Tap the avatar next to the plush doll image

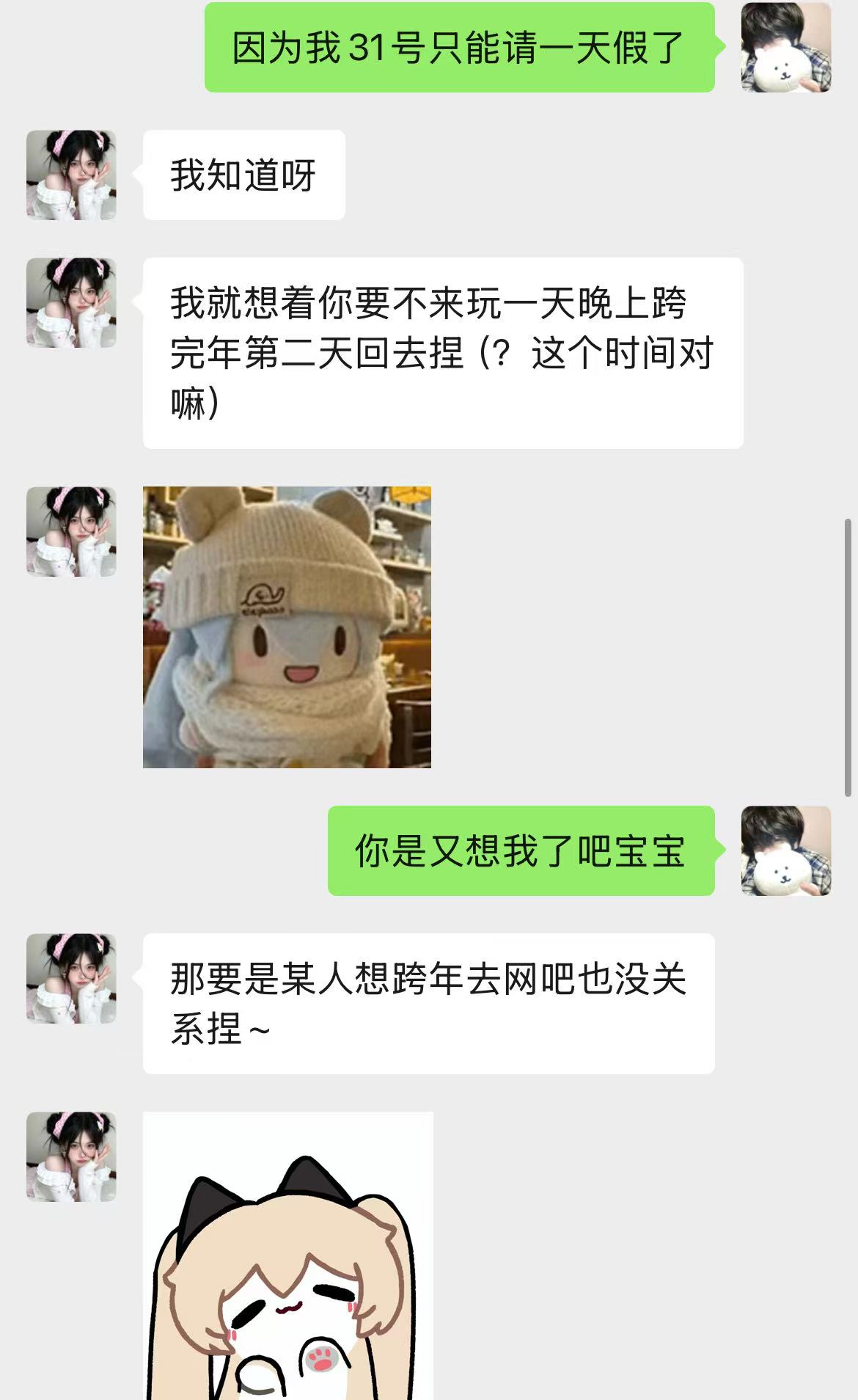[x=71, y=531]
